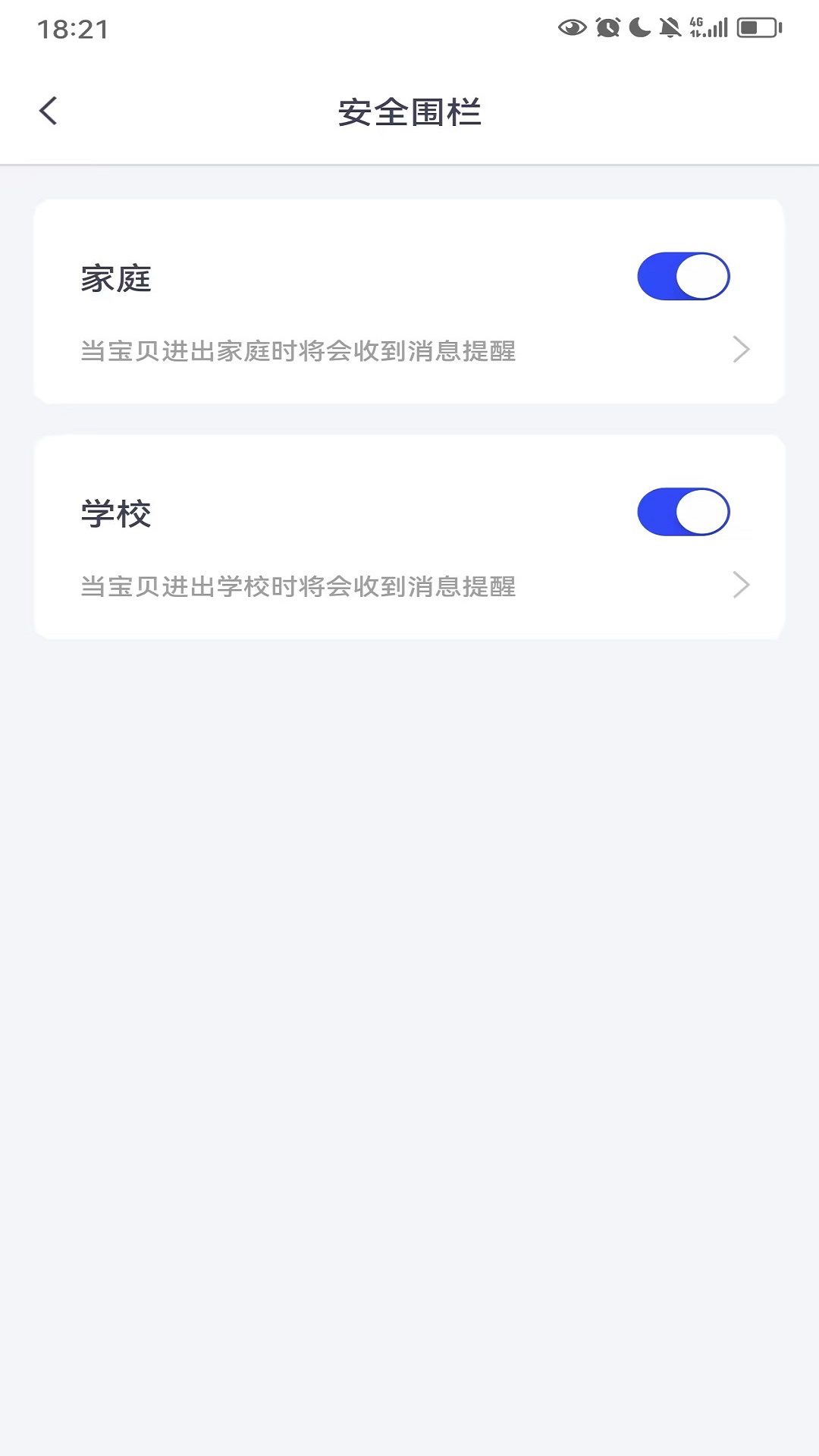Disable the 学校 geofence switch
This screenshot has width=819, height=1456.
682,512
